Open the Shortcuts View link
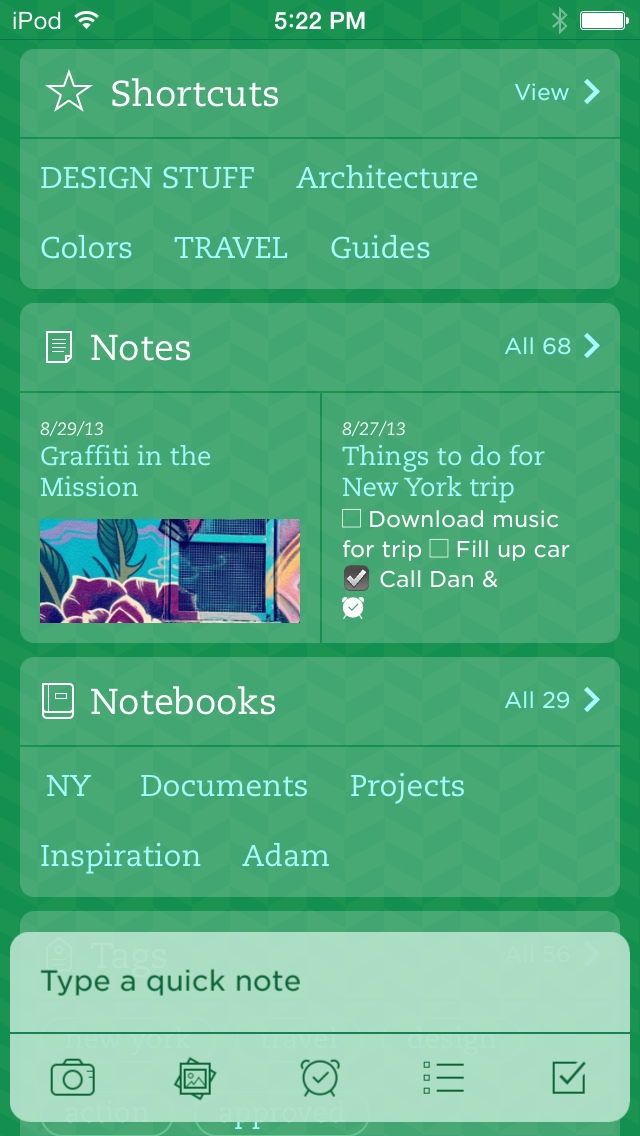Screen dimensions: 640x1136 coord(557,93)
